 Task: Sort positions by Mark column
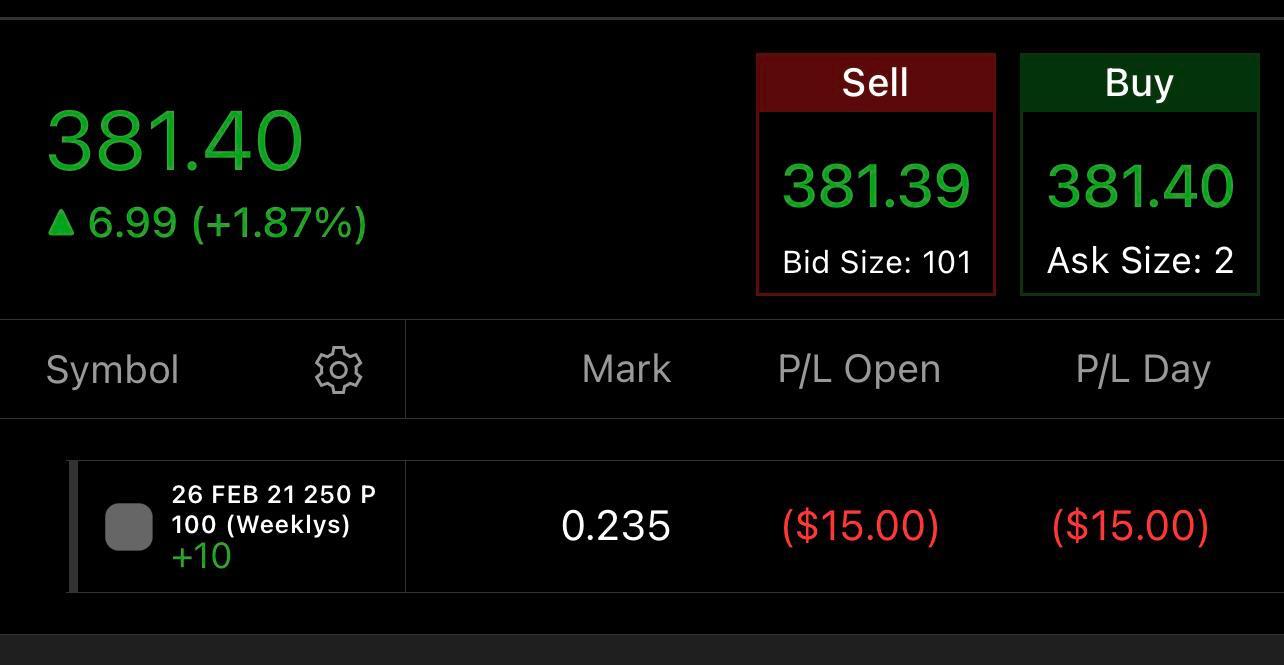626,370
